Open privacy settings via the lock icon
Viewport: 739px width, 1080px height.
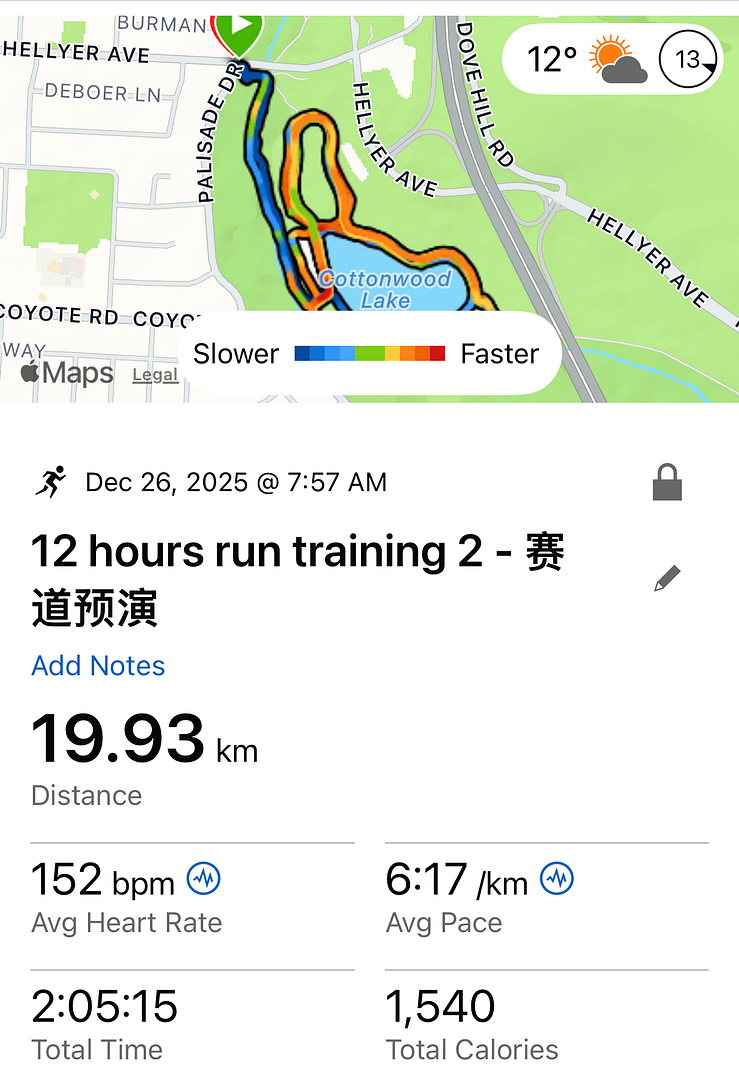point(667,483)
